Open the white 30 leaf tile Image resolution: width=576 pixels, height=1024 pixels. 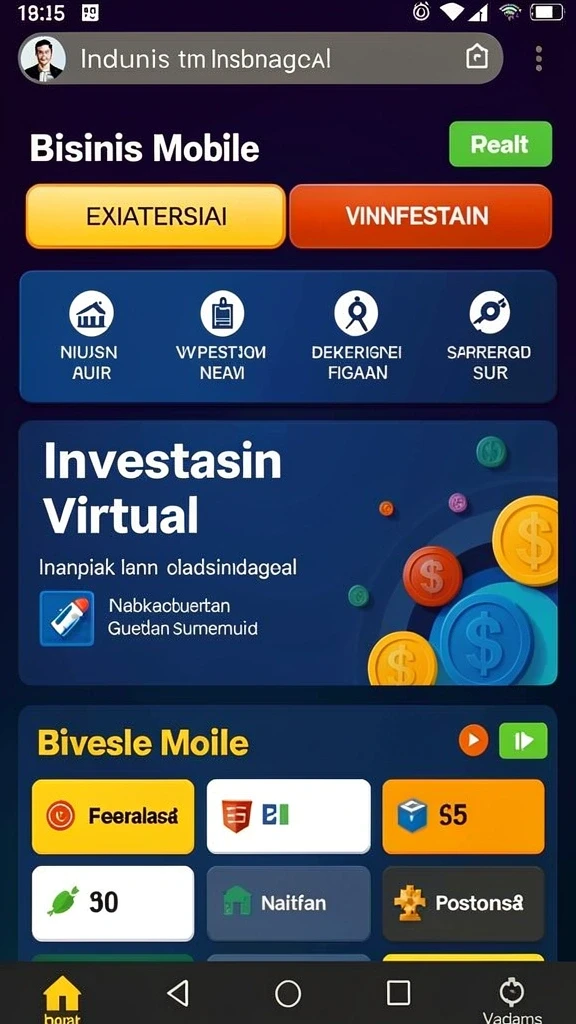click(x=113, y=903)
